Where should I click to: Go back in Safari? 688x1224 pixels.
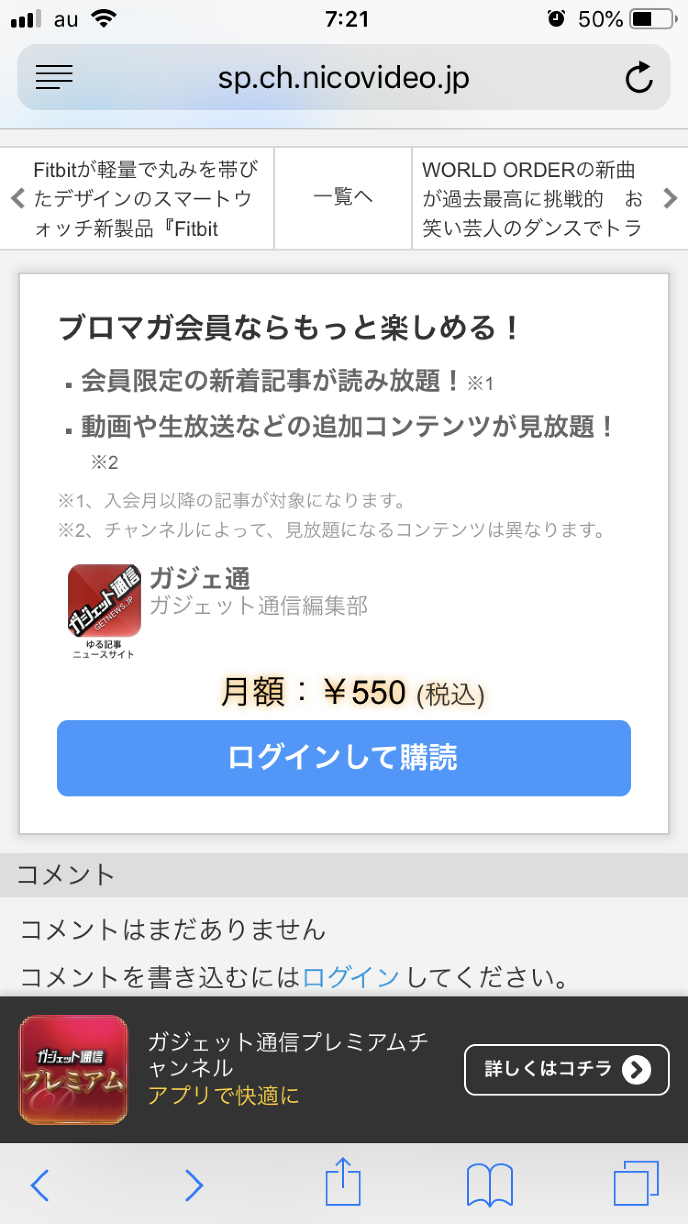(40, 1185)
